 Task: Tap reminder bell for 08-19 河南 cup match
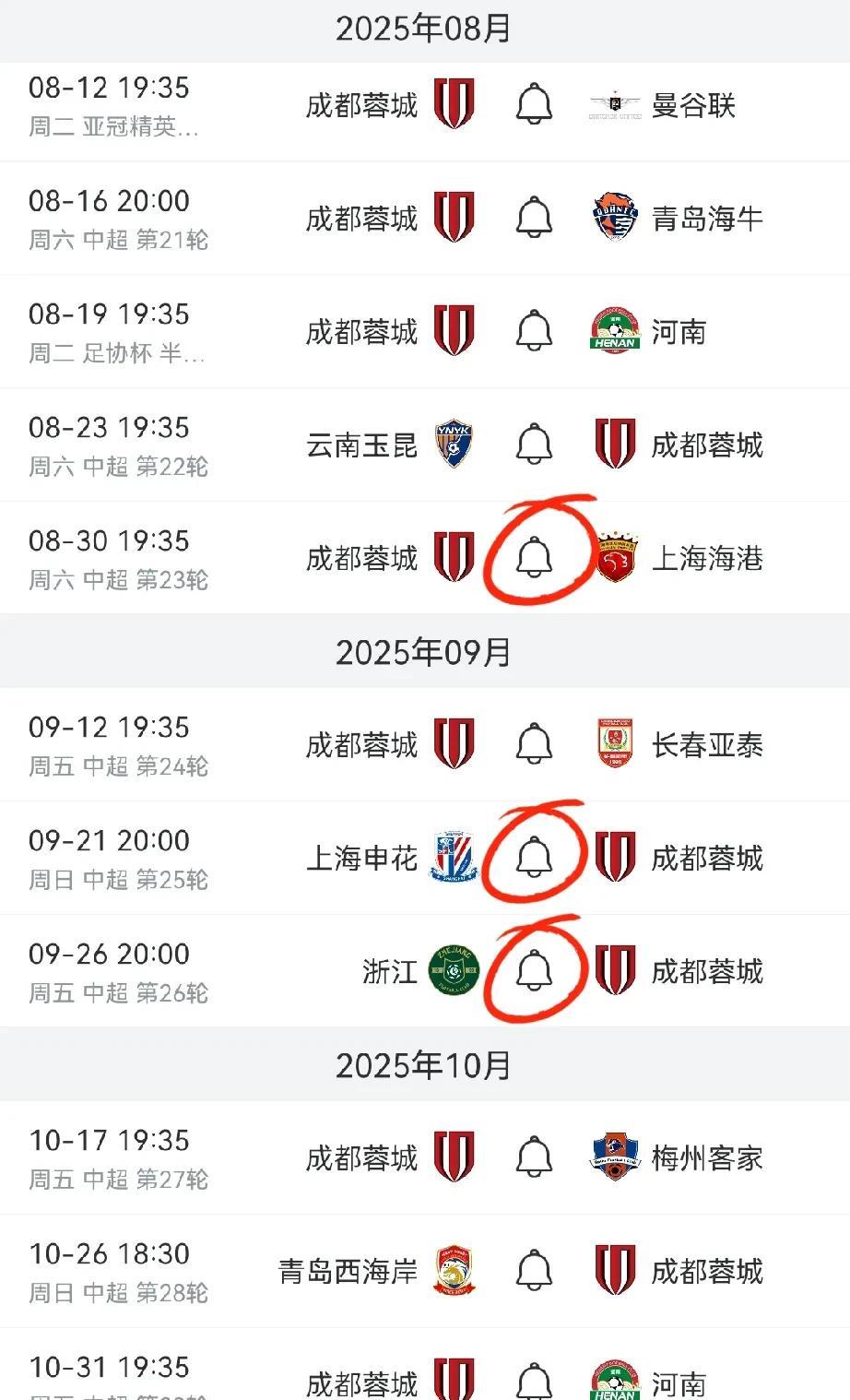pyautogui.click(x=534, y=330)
